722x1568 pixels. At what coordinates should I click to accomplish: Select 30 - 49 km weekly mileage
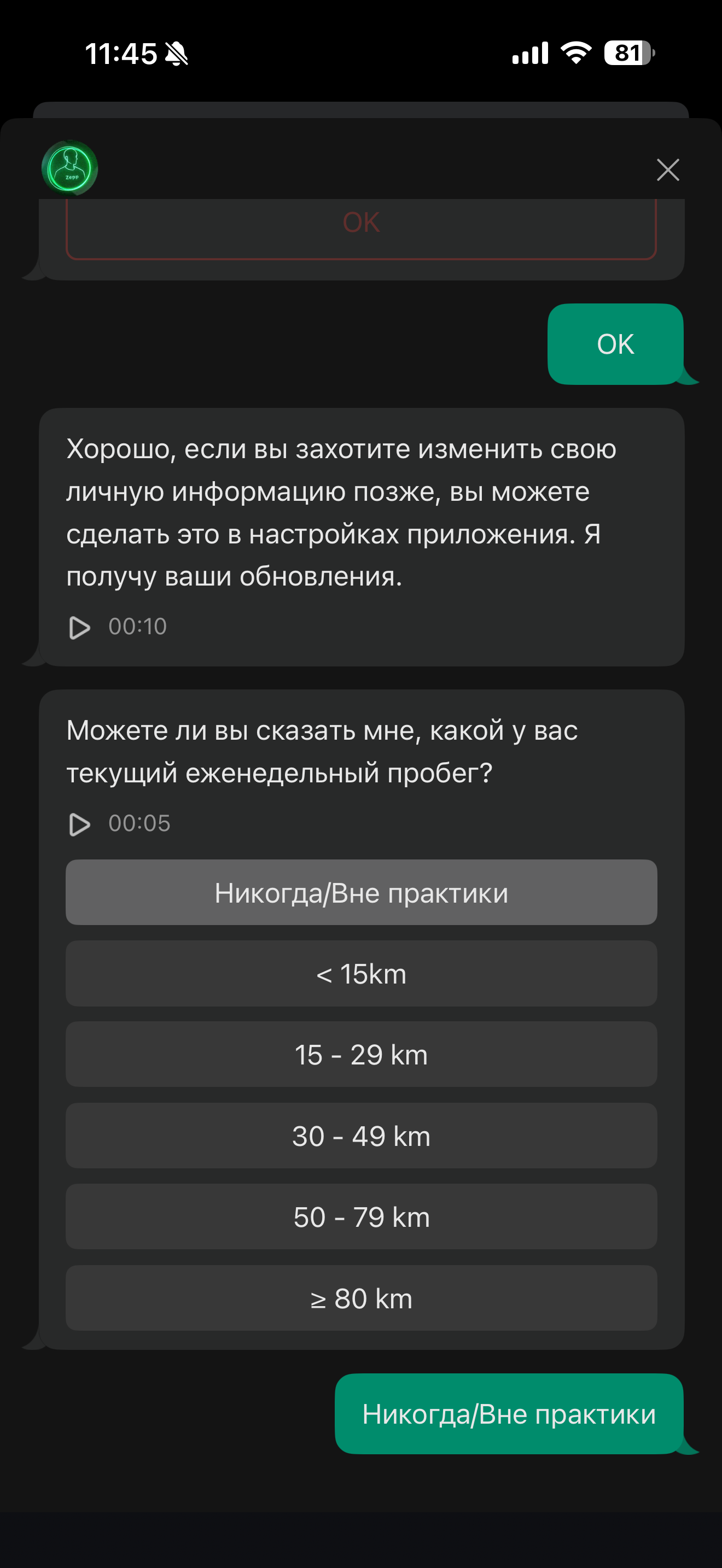pos(361,1136)
